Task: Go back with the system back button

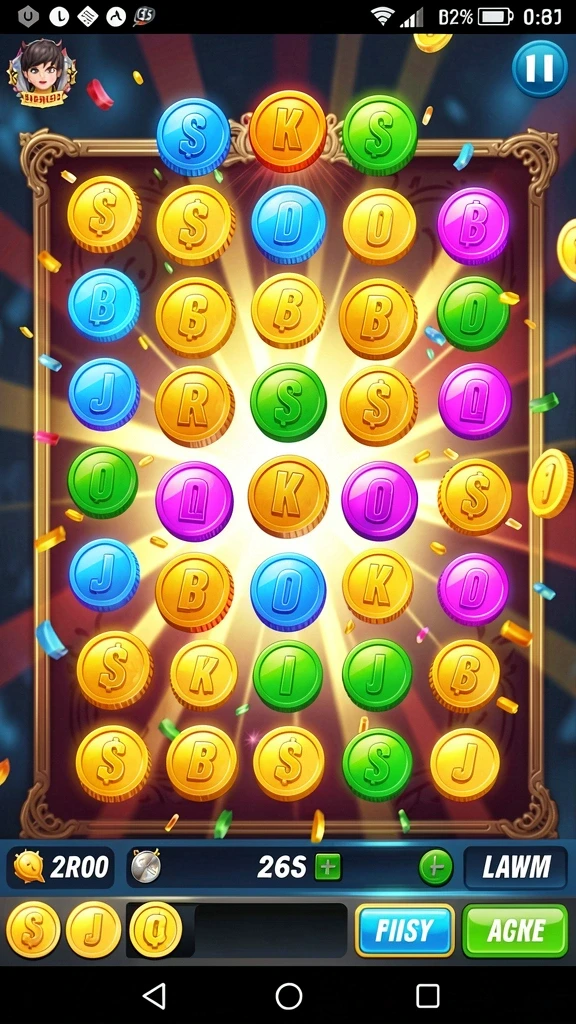Action: 154,997
